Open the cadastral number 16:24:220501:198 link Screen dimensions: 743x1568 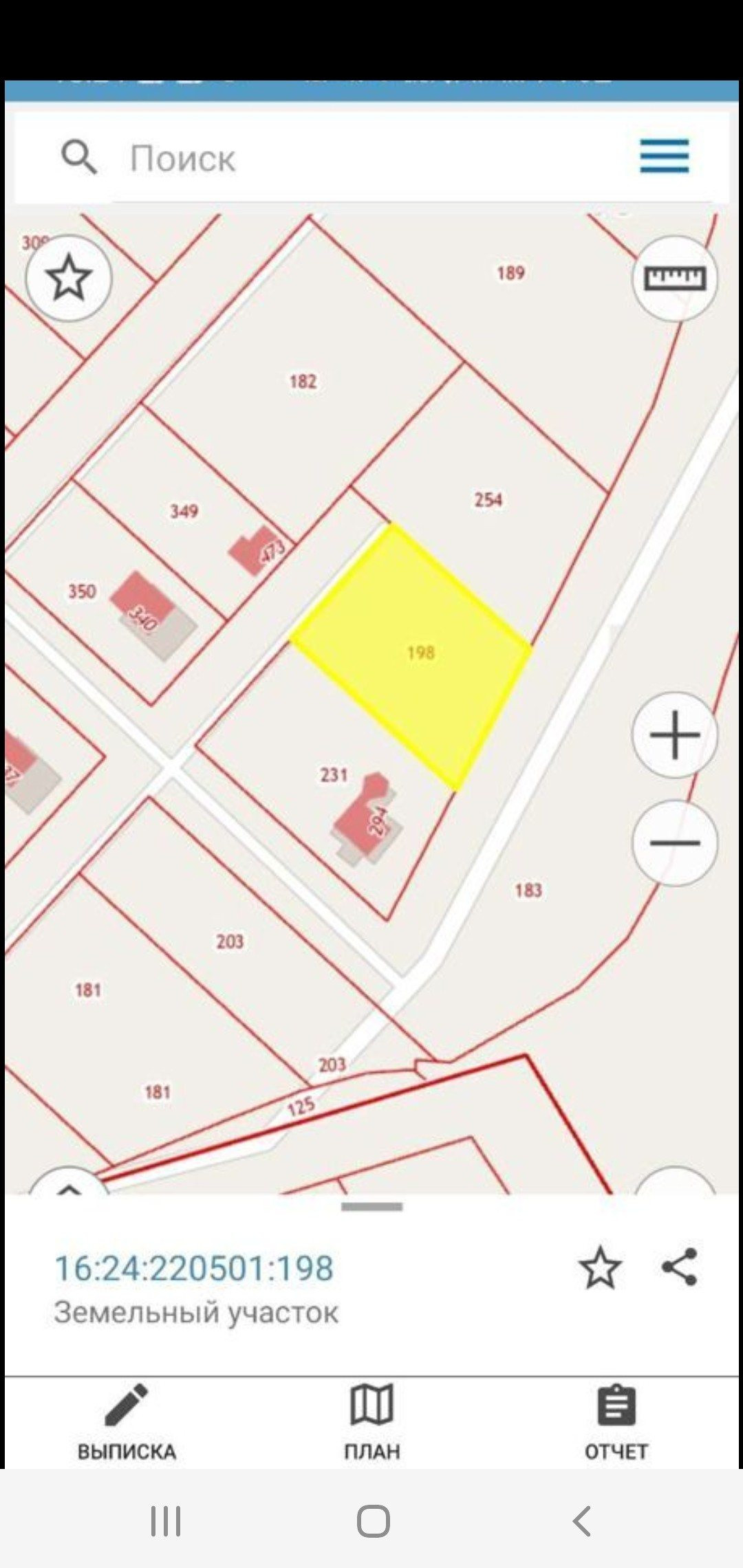point(194,1268)
